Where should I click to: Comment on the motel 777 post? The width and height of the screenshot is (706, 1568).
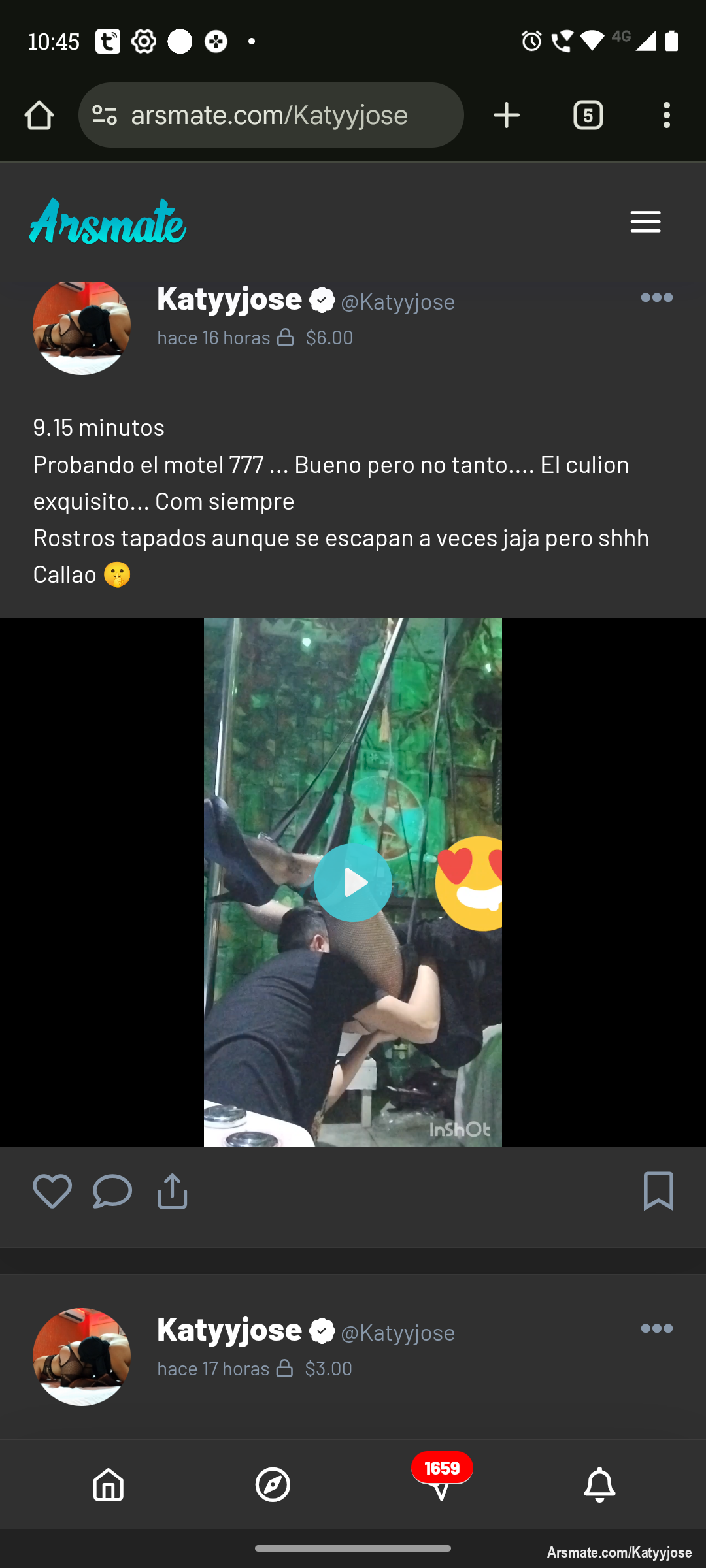tap(112, 1191)
